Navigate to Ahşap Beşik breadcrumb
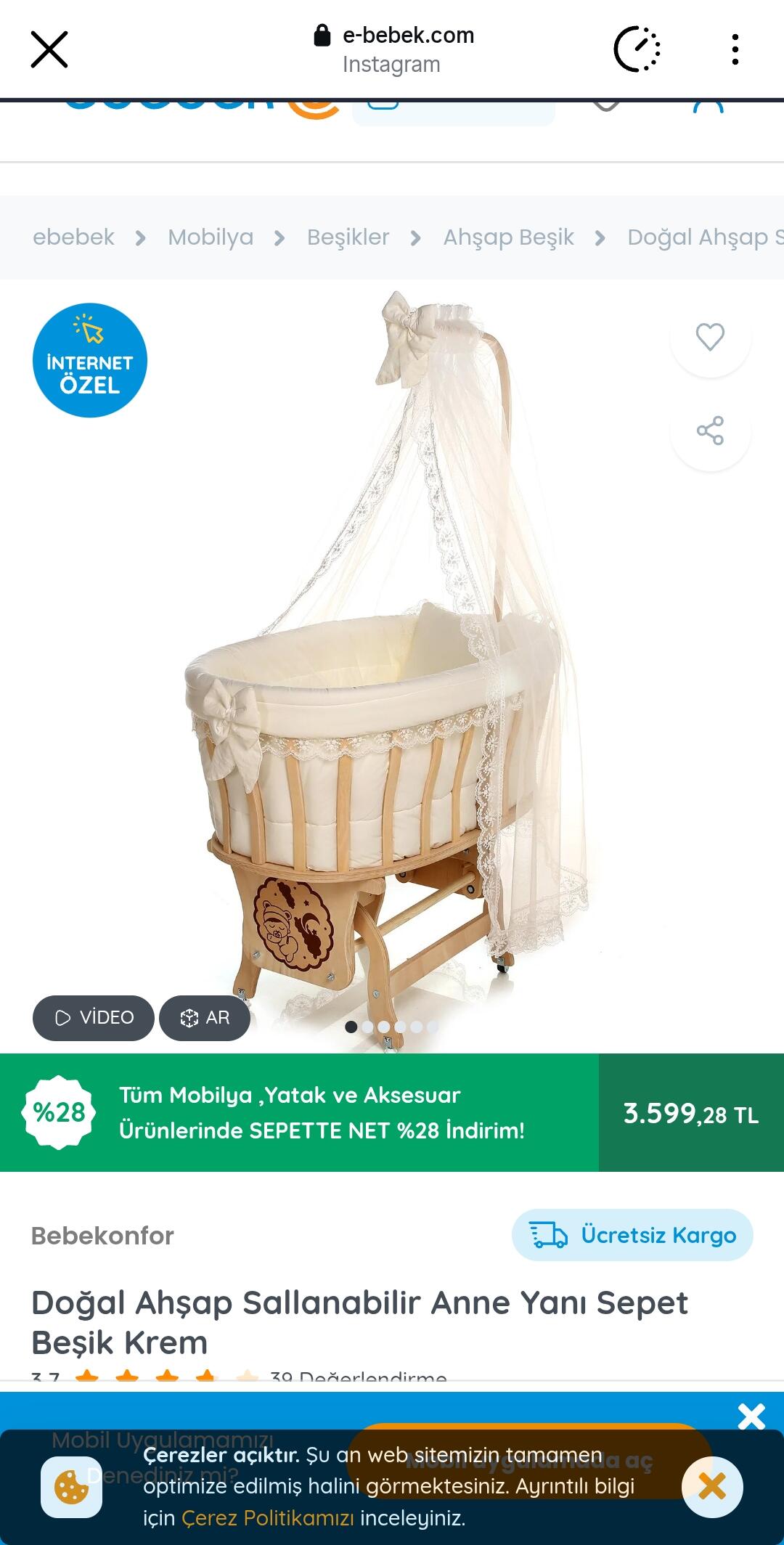 click(508, 237)
